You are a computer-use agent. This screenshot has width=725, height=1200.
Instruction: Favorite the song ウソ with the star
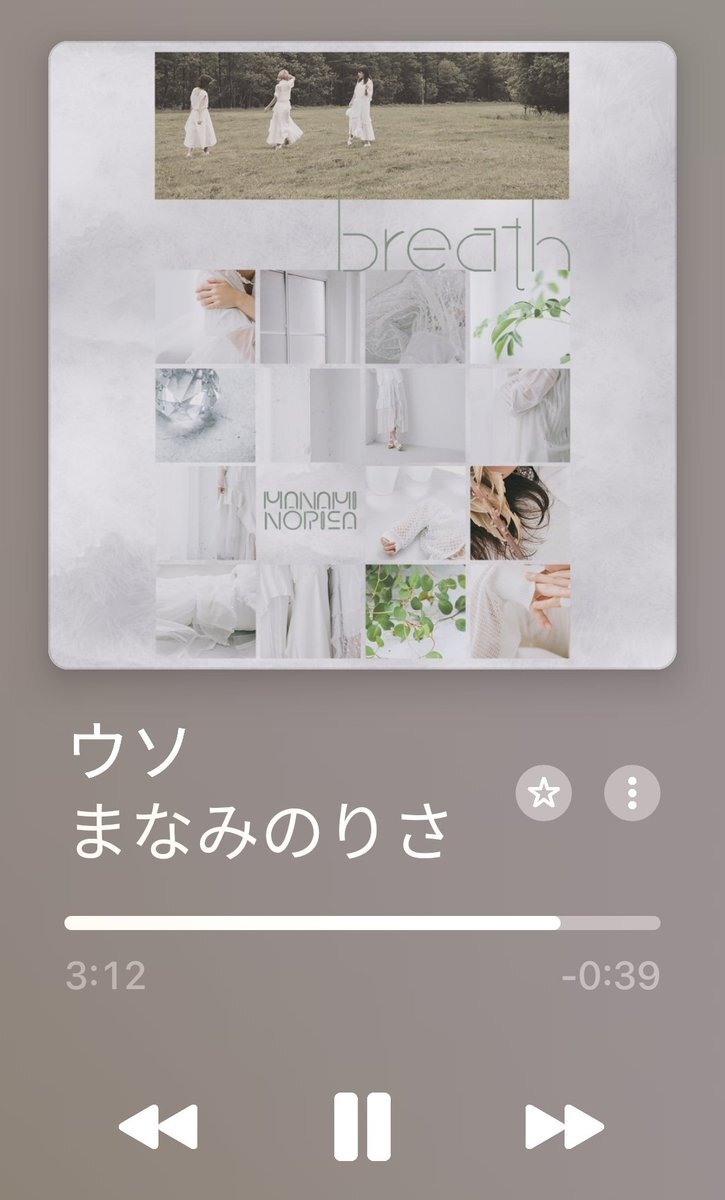(543, 793)
